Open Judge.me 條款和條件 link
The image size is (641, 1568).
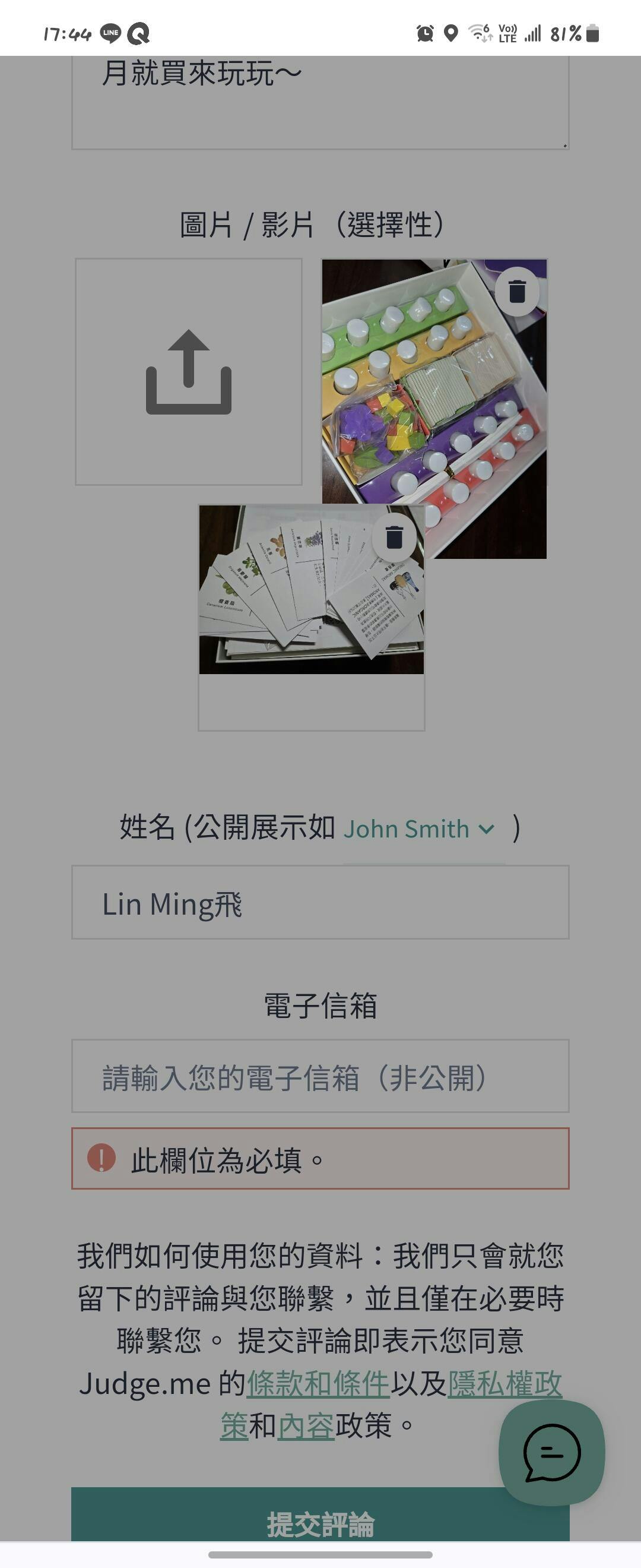[318, 1383]
